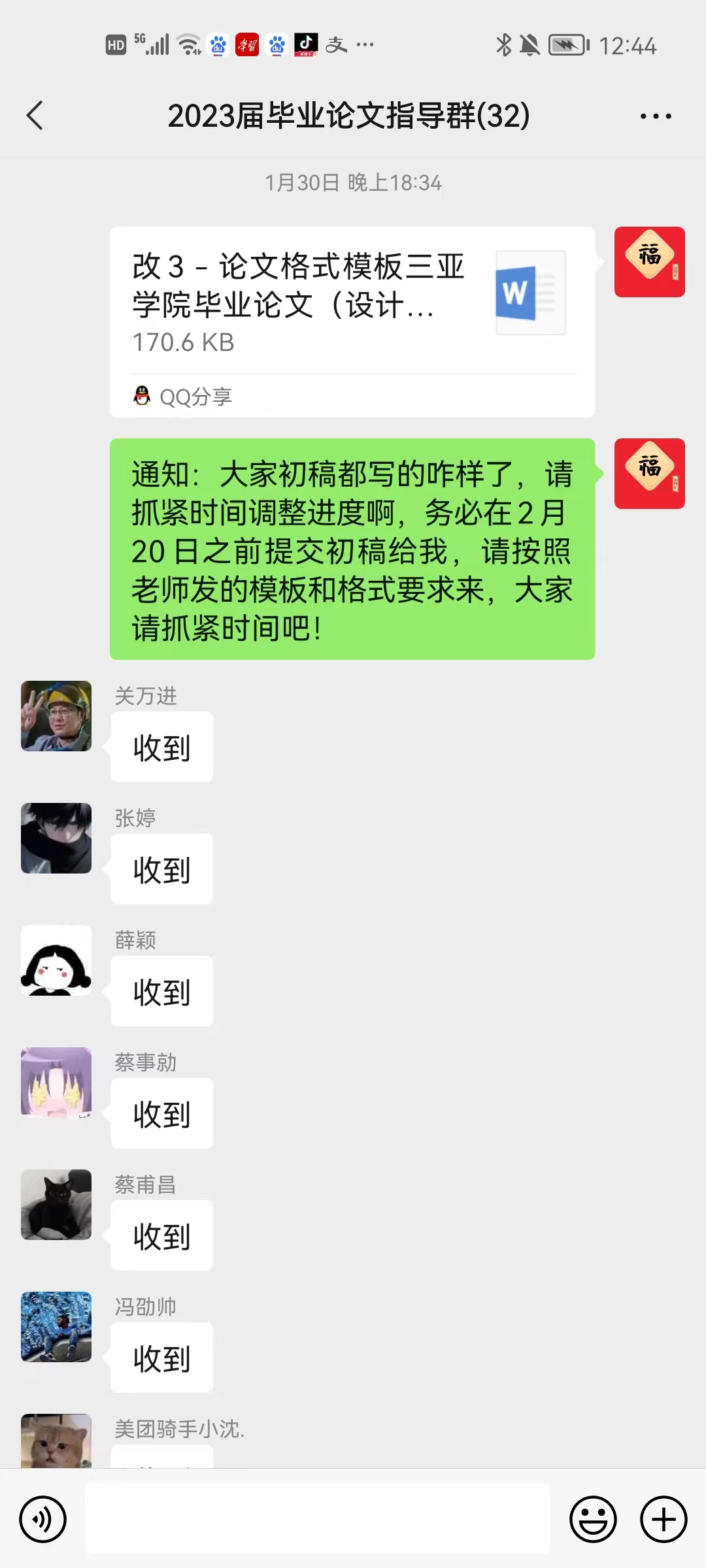Open the group chat options menu
This screenshot has width=706, height=1568.
pos(655,116)
